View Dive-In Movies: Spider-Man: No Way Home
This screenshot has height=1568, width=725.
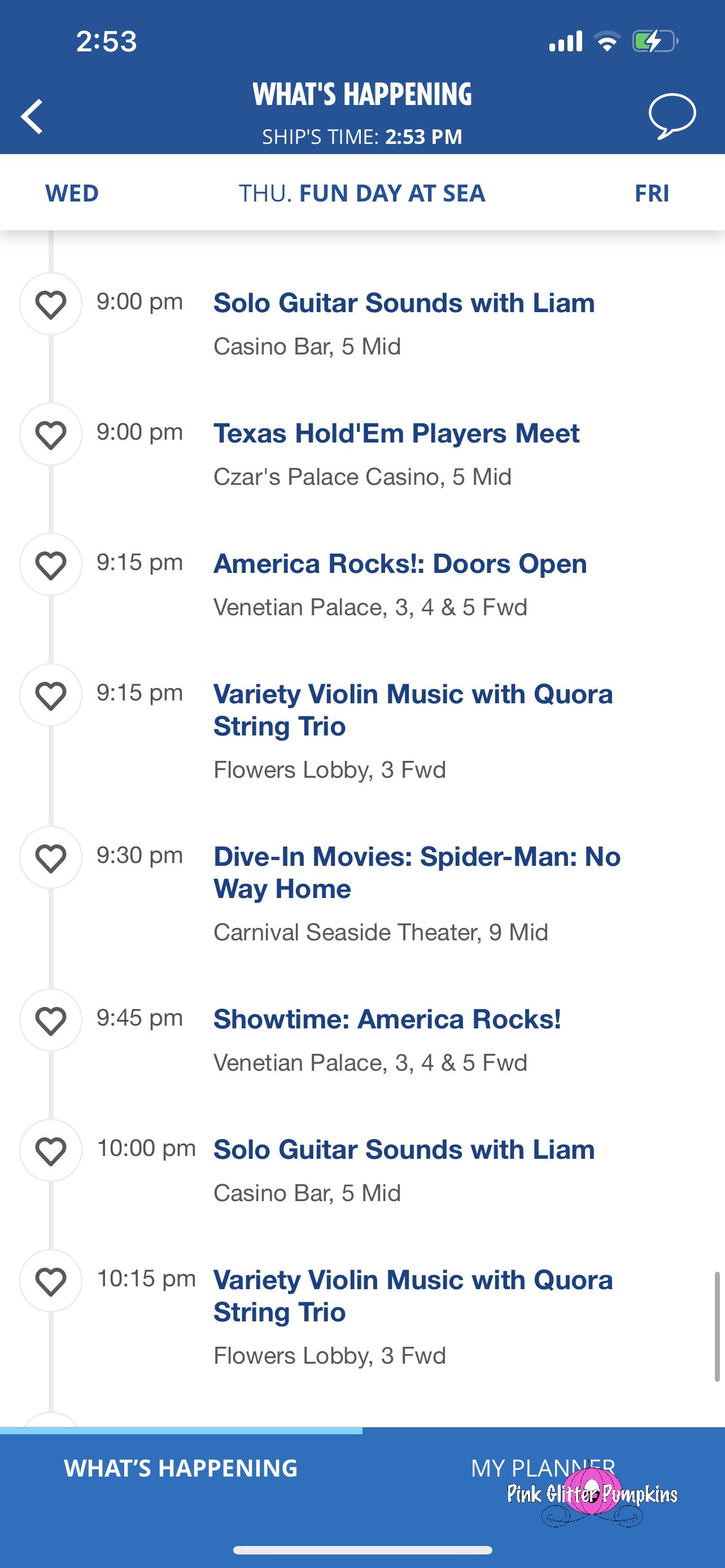pos(416,872)
